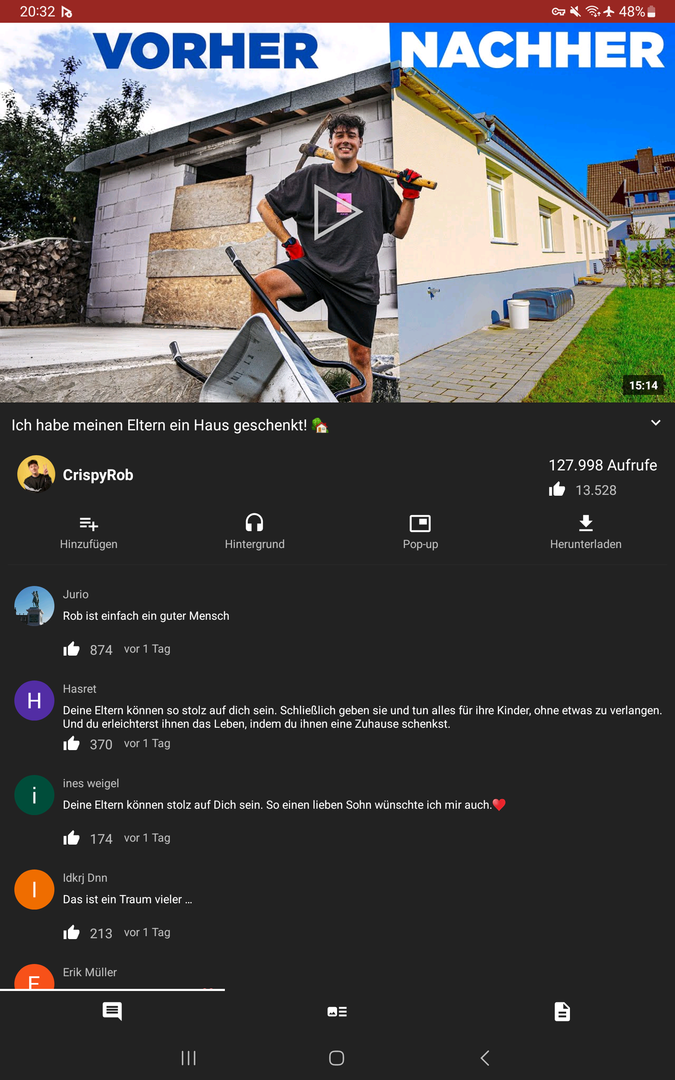Image resolution: width=675 pixels, height=1080 pixels.
Task: Play in background with Hintergrund
Action: click(254, 532)
